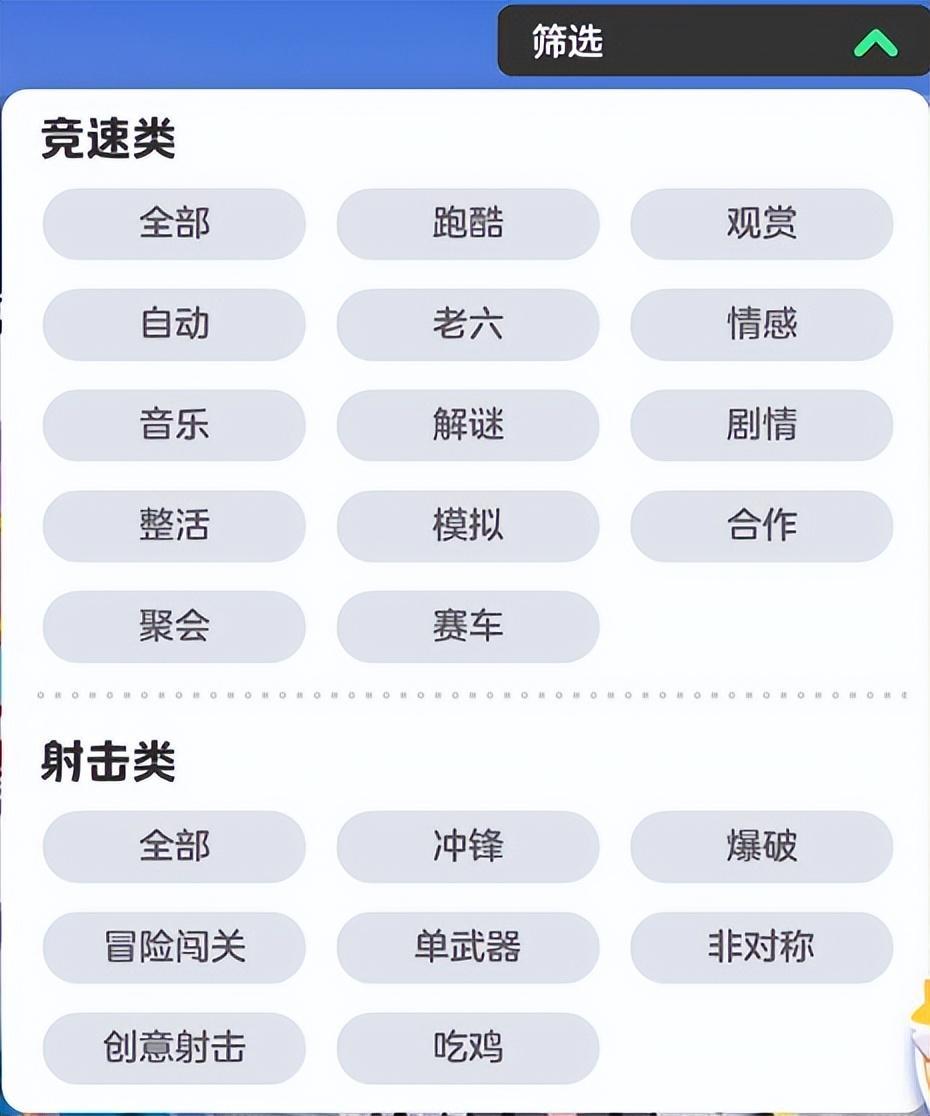Screen dimensions: 930x1116
Task: Choose the 合作 filter chip
Action: (x=761, y=526)
